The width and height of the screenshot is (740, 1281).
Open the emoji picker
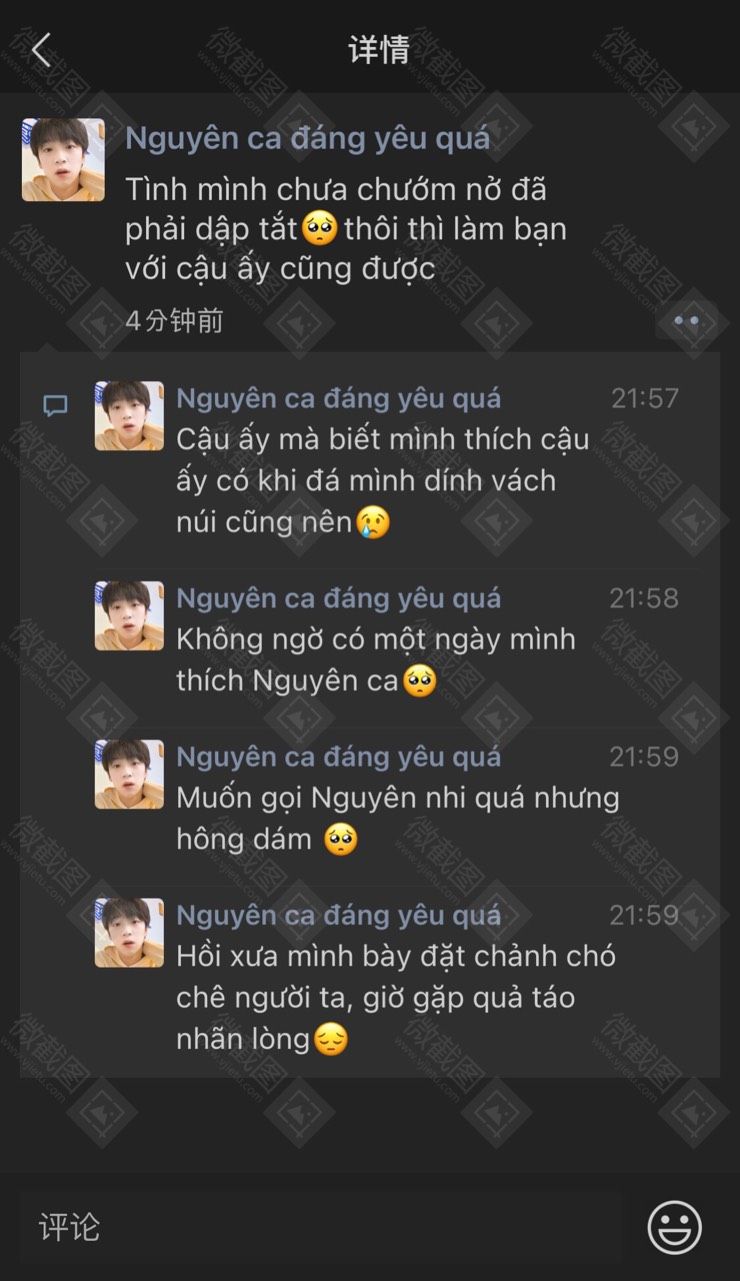click(674, 1227)
